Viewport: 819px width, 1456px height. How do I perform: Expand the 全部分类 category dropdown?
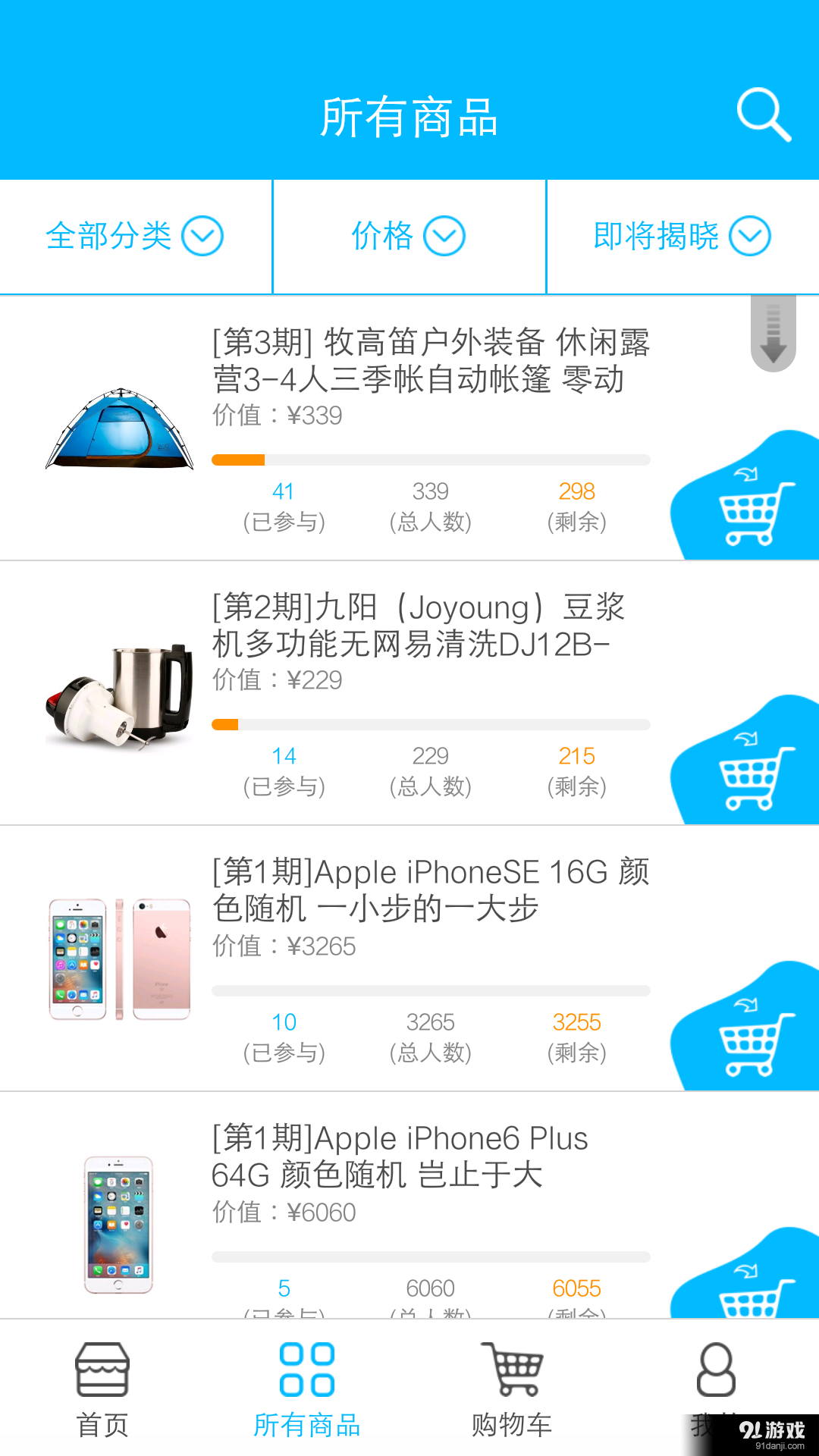[135, 235]
